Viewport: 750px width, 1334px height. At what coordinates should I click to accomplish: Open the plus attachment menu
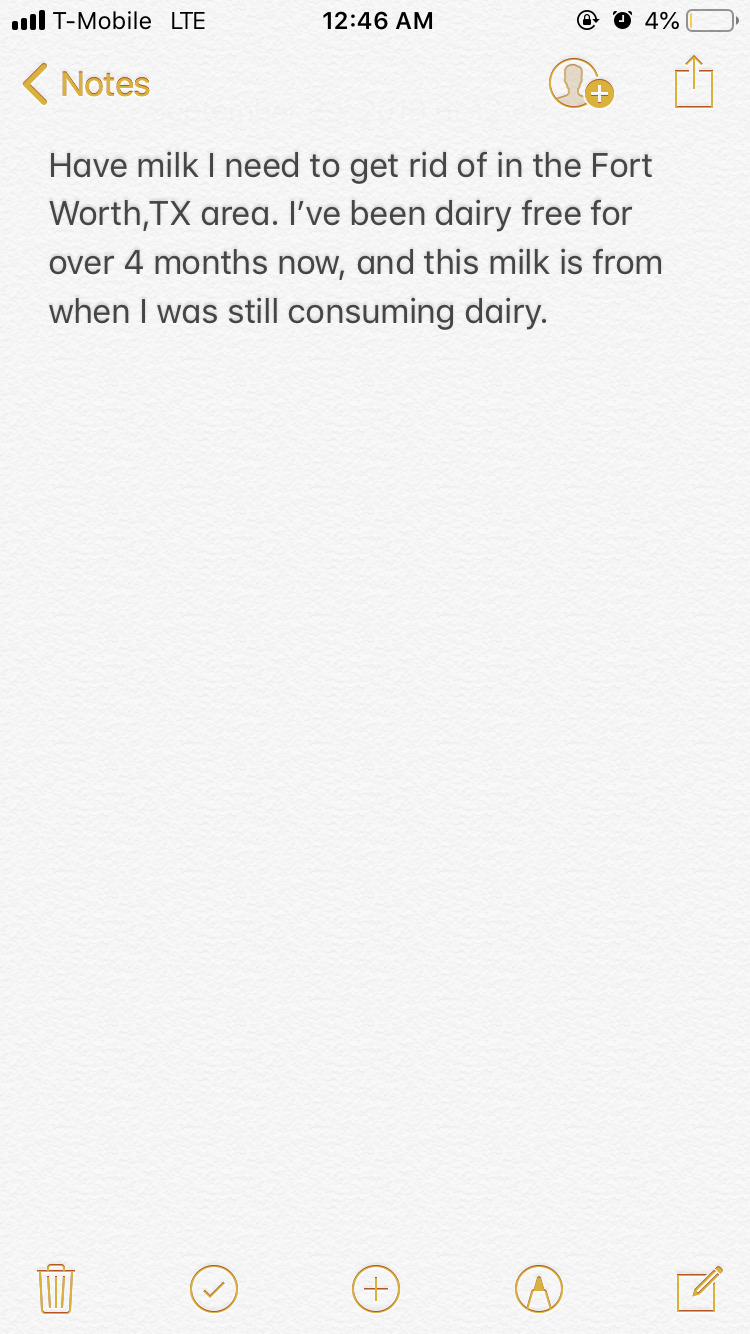click(x=376, y=1288)
